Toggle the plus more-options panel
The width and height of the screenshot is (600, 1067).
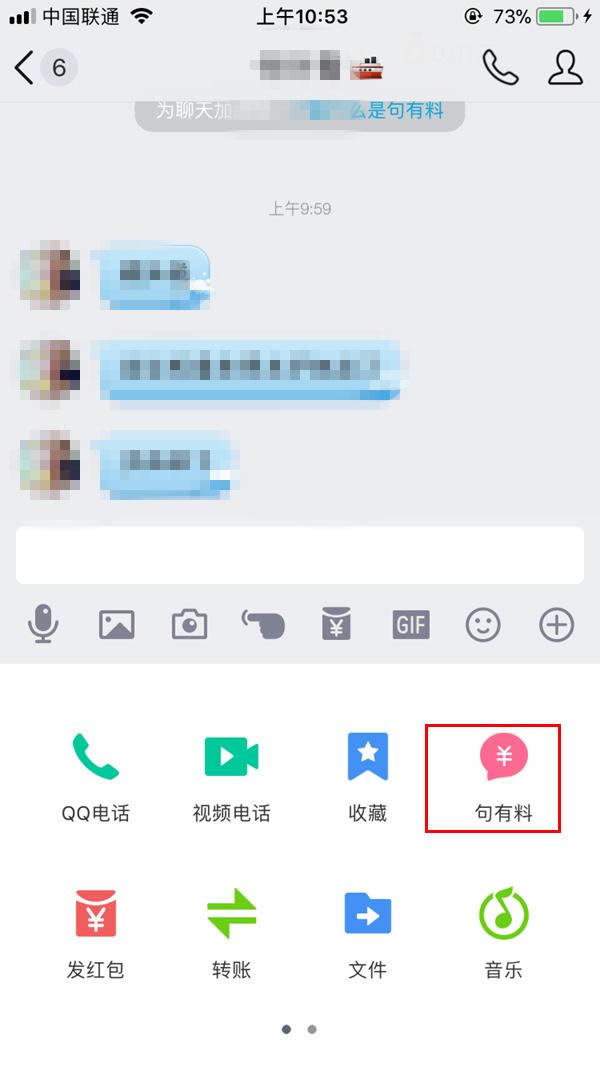[557, 625]
